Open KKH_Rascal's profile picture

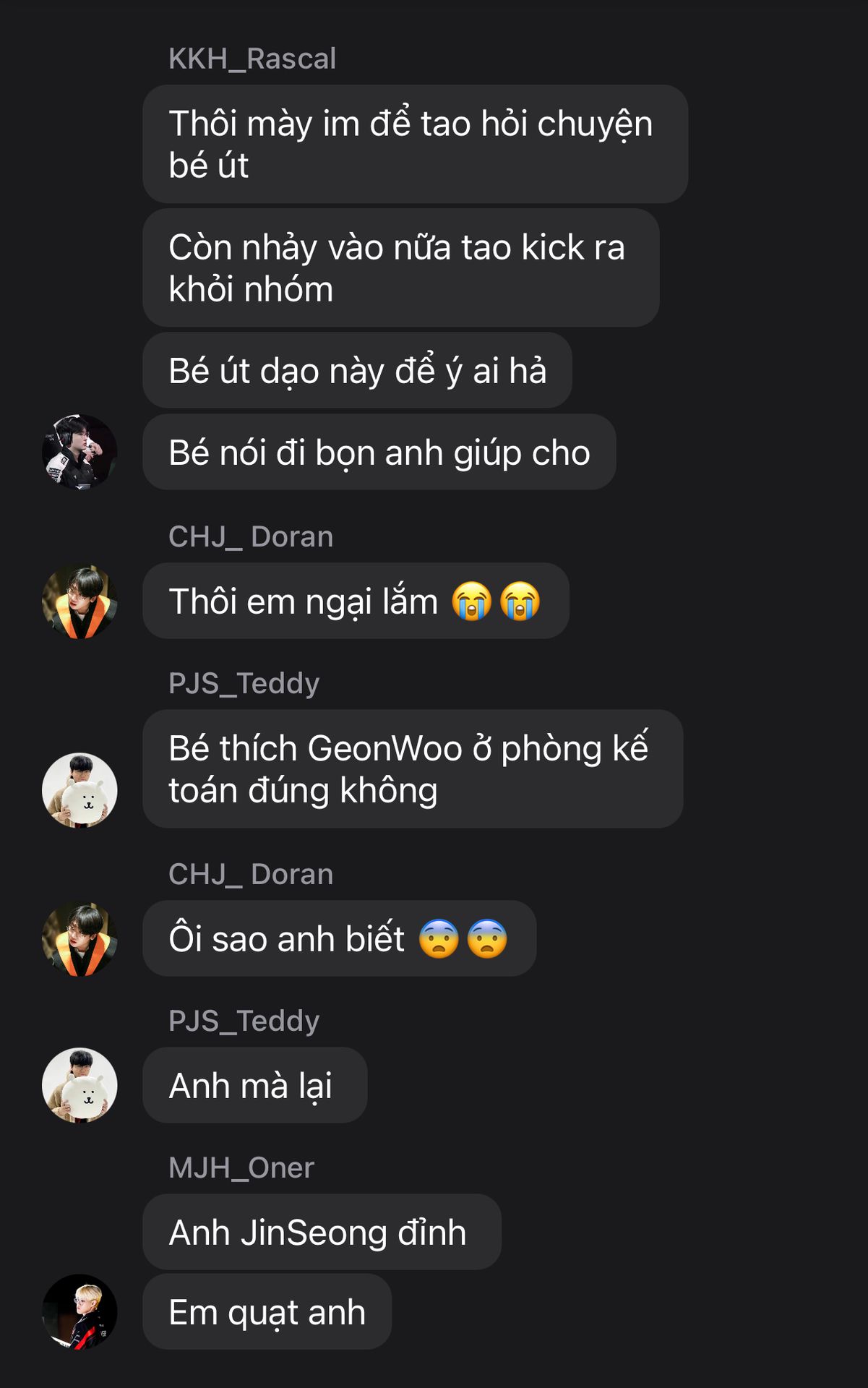[80, 452]
